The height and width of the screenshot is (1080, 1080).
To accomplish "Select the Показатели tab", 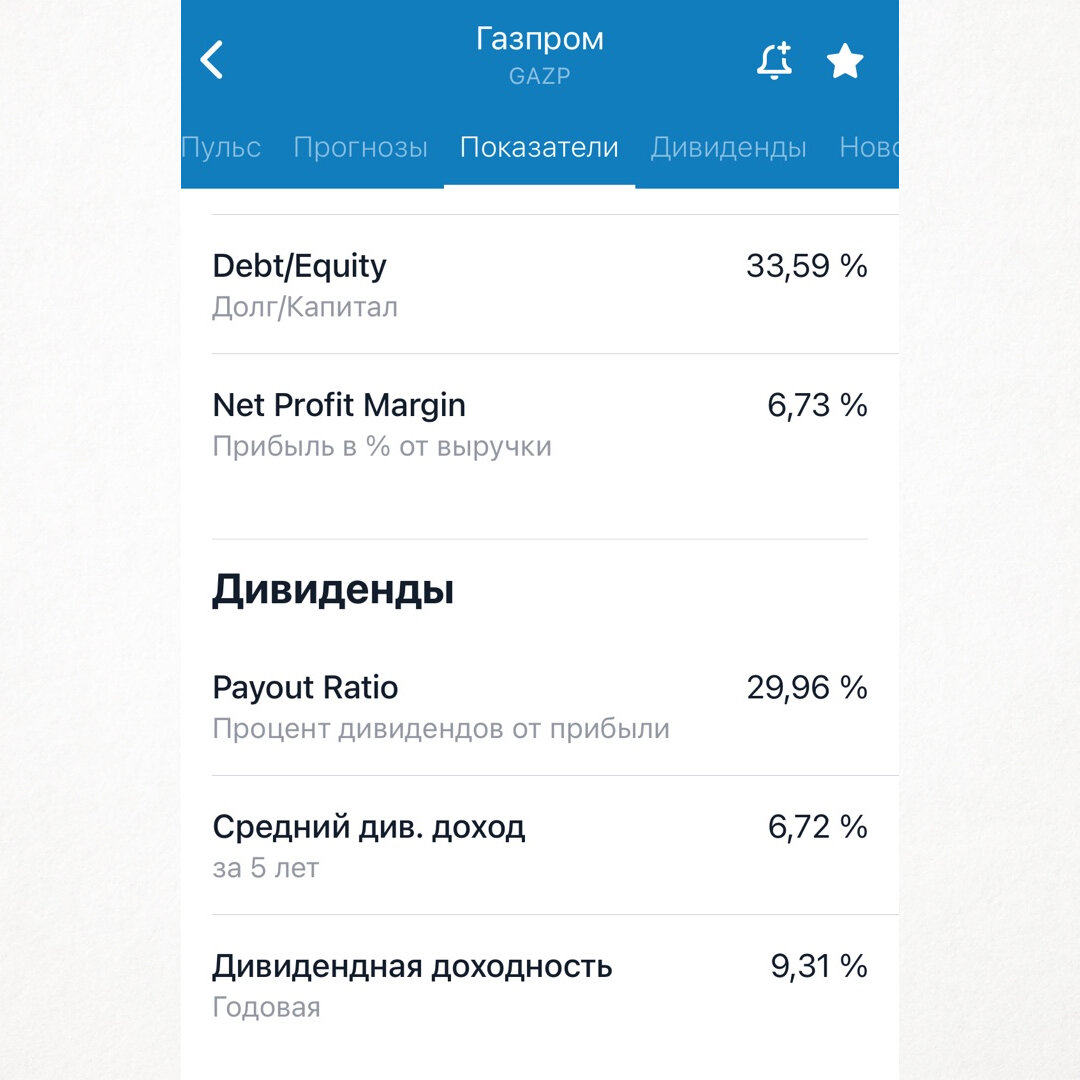I will 539,147.
